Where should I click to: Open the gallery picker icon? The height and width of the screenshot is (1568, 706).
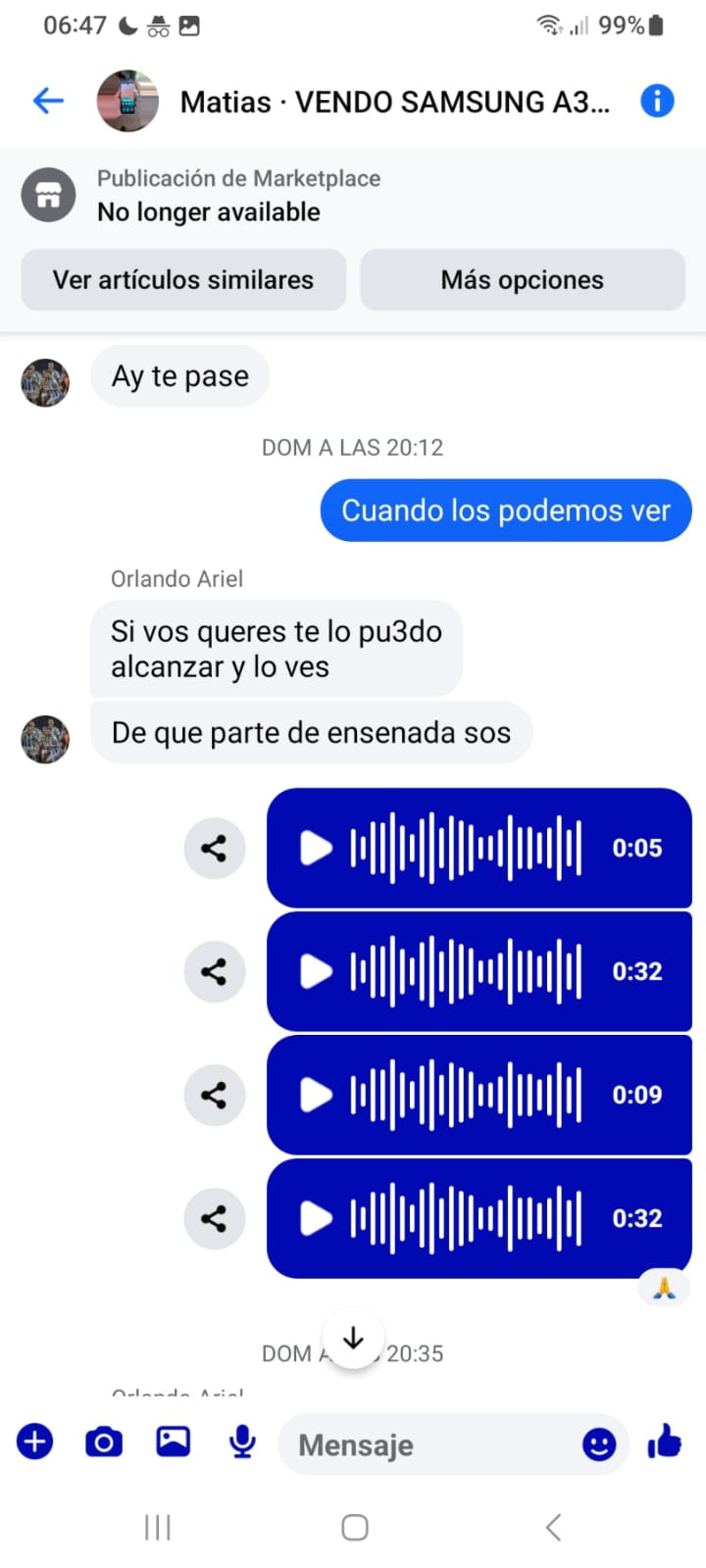[174, 1441]
